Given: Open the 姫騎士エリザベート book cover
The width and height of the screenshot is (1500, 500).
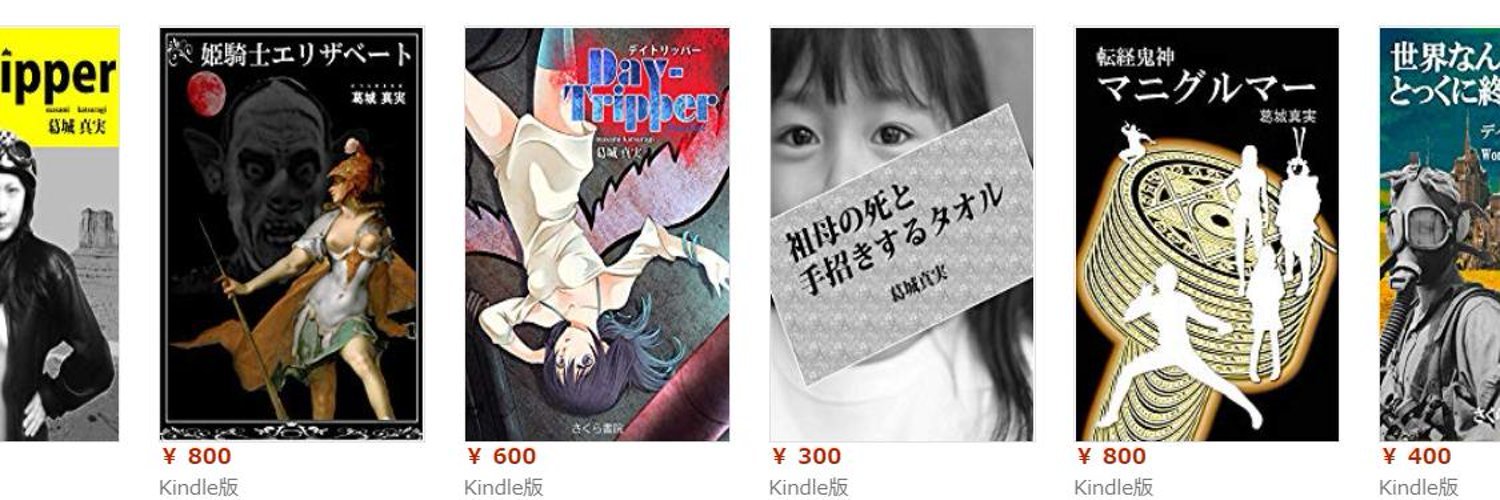Looking at the screenshot, I should pyautogui.click(x=291, y=234).
